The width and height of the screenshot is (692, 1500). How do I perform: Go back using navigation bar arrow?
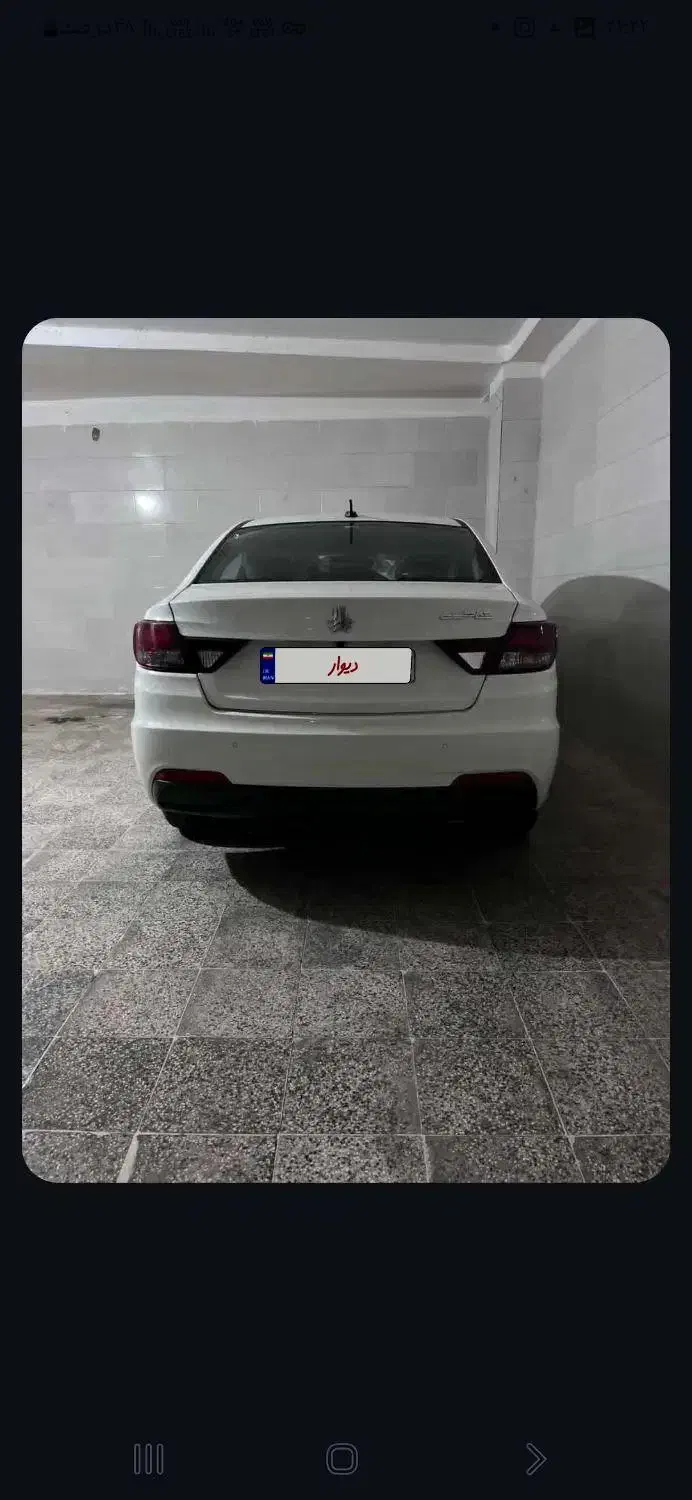point(536,1459)
